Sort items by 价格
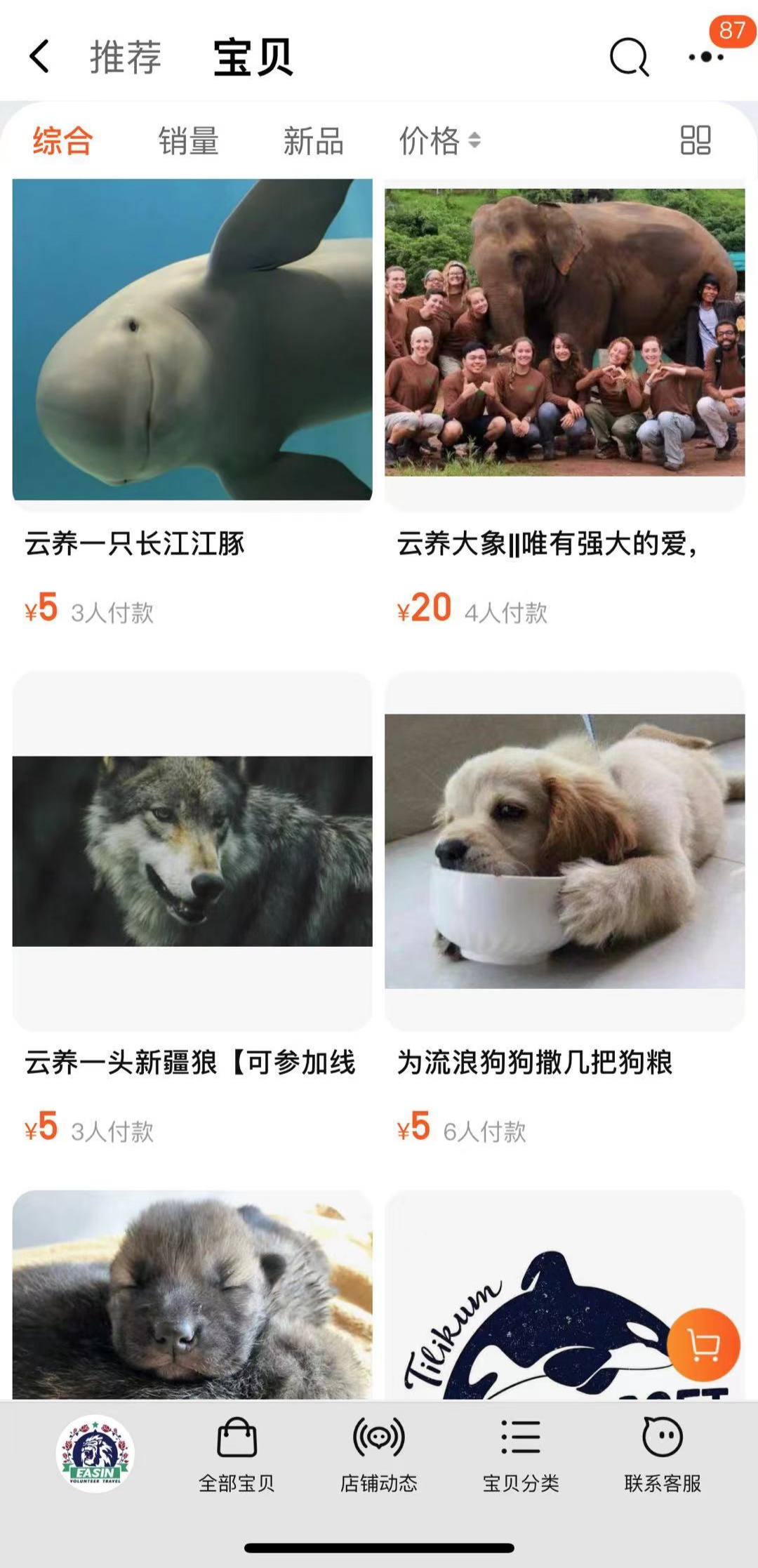Image resolution: width=758 pixels, height=1568 pixels. click(x=439, y=140)
